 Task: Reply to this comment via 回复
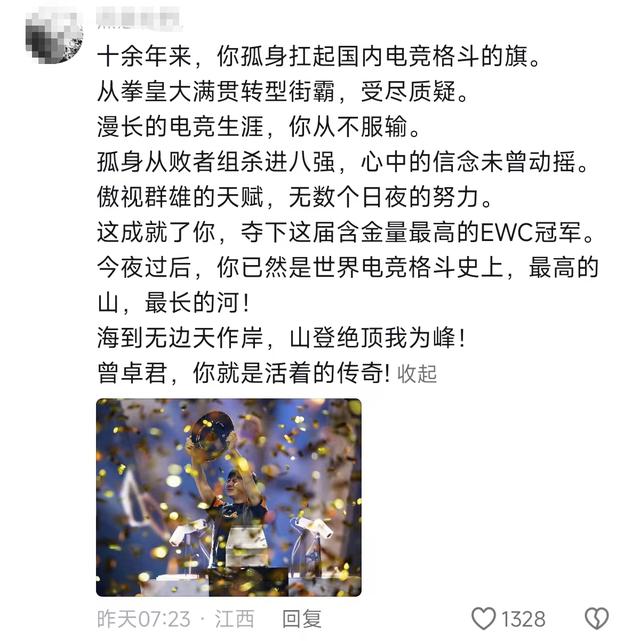(x=301, y=618)
